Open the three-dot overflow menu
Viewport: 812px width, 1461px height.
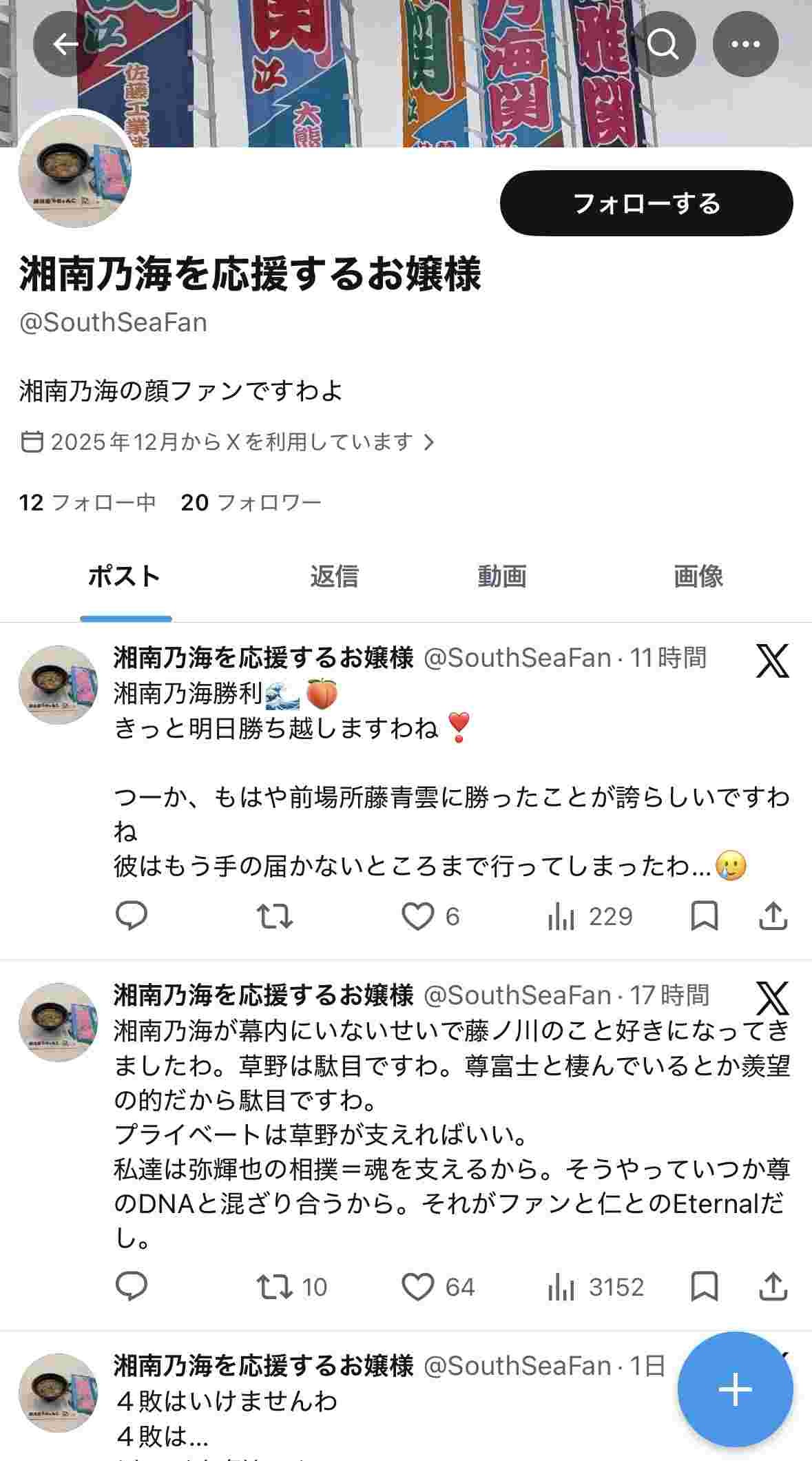(x=745, y=45)
